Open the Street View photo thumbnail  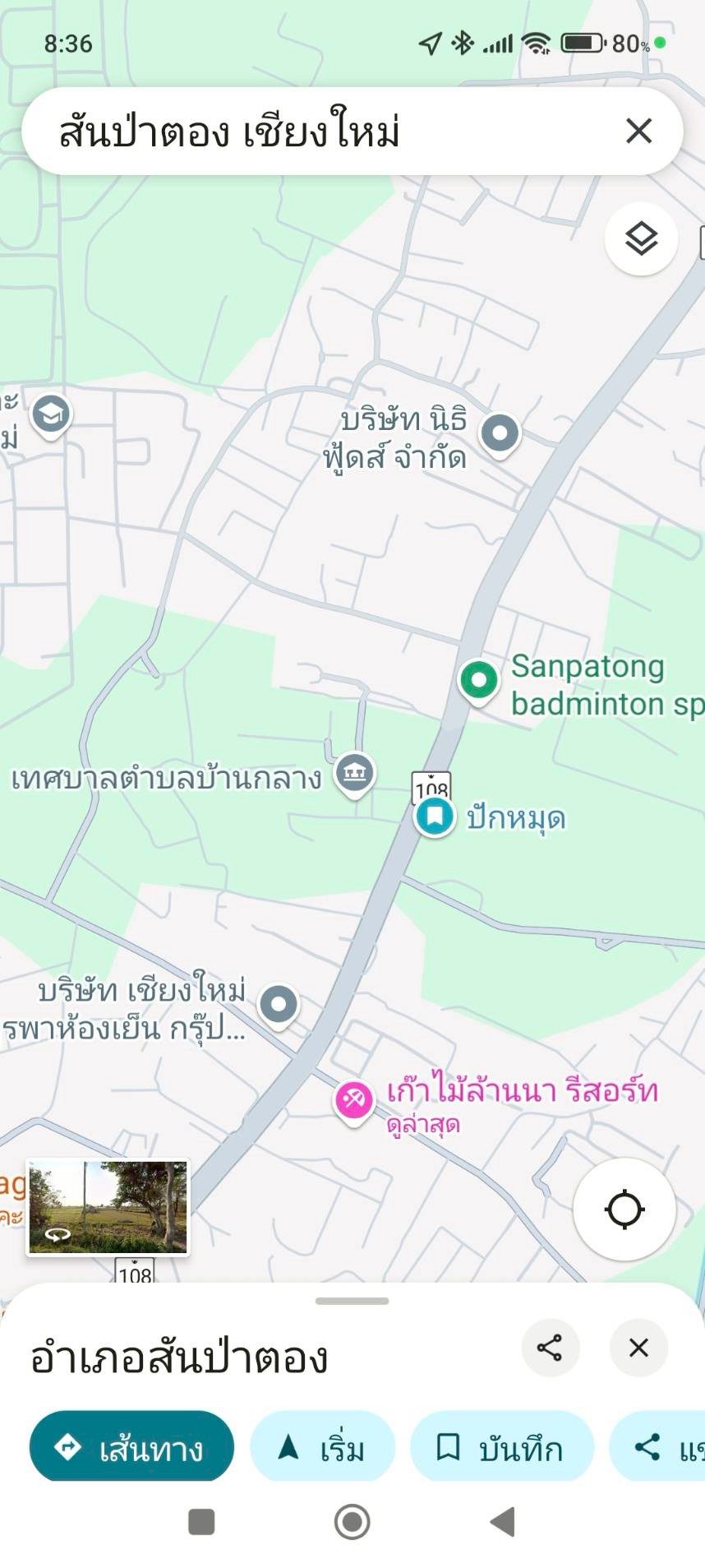click(x=108, y=1206)
